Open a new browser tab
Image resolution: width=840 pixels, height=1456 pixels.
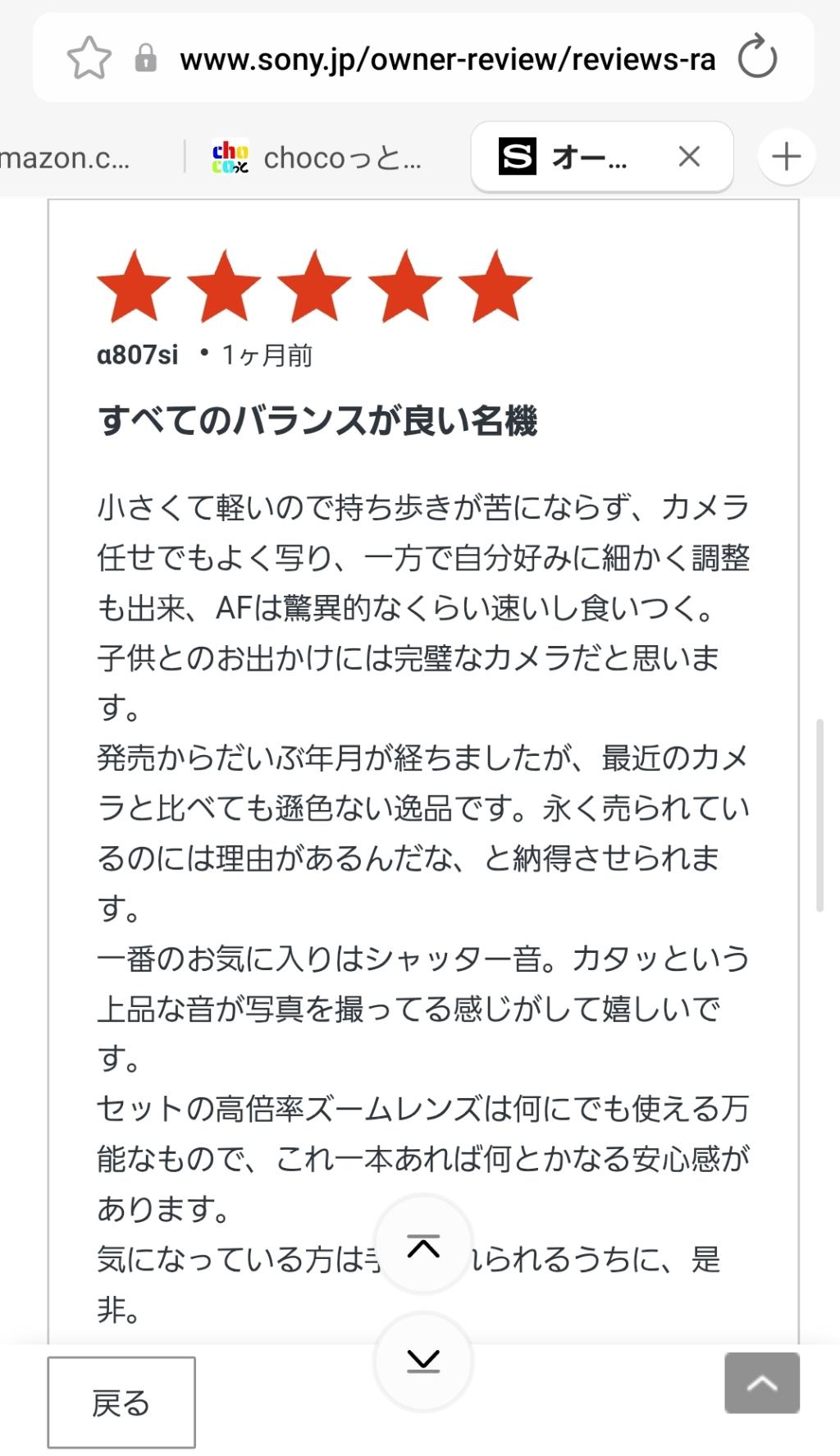(786, 156)
